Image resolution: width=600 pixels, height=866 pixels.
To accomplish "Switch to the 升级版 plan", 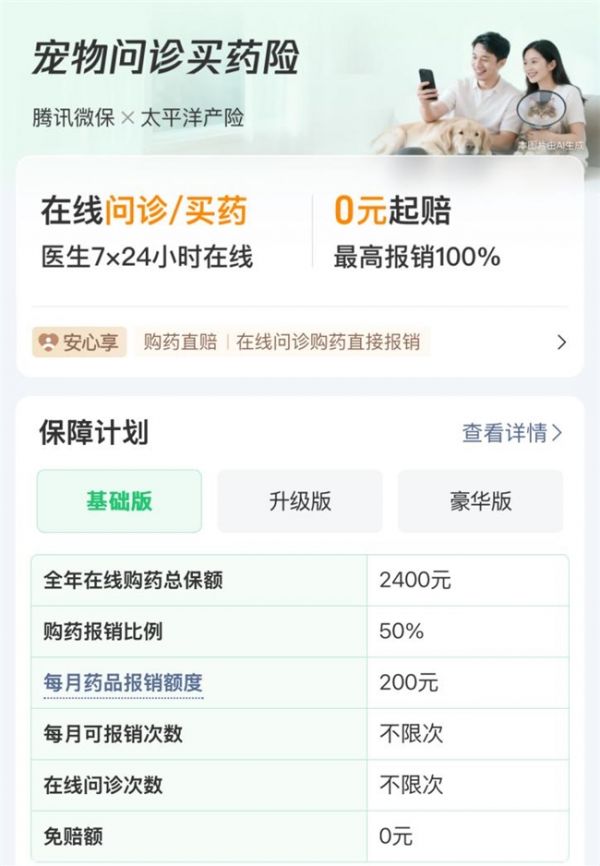I will pyautogui.click(x=300, y=501).
